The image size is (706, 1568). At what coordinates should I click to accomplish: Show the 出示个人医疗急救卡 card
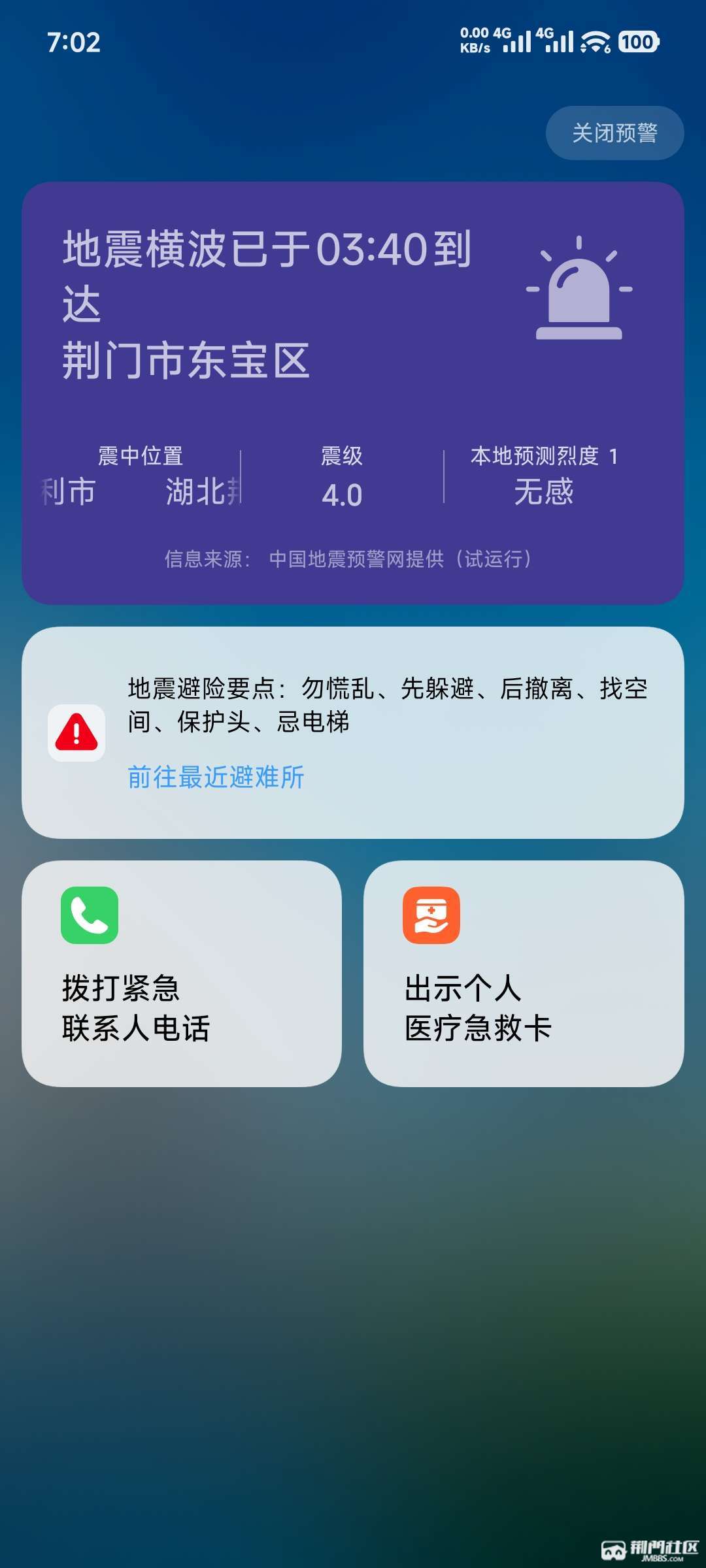click(524, 973)
